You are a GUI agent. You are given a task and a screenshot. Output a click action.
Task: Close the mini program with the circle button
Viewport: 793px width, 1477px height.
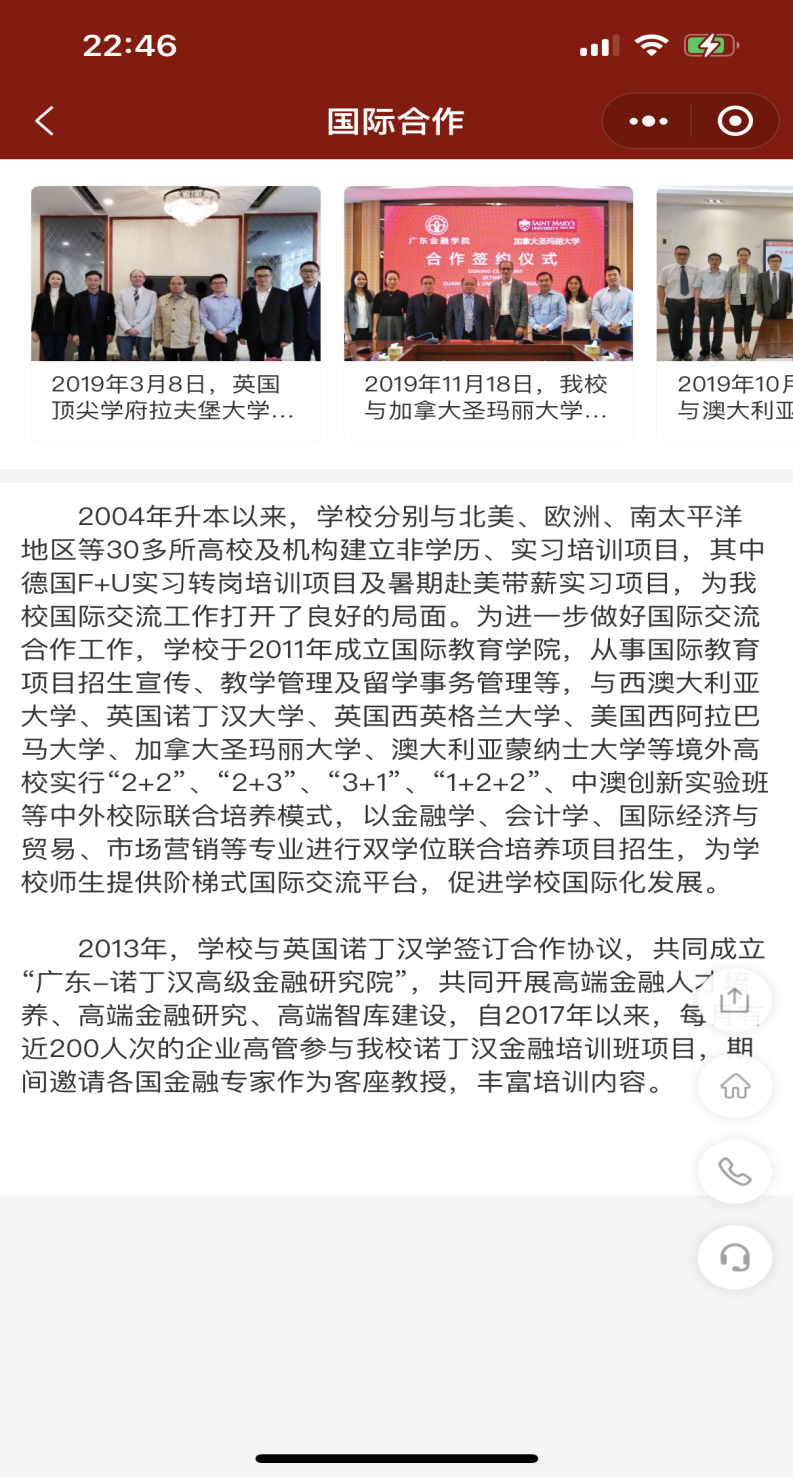pos(735,122)
